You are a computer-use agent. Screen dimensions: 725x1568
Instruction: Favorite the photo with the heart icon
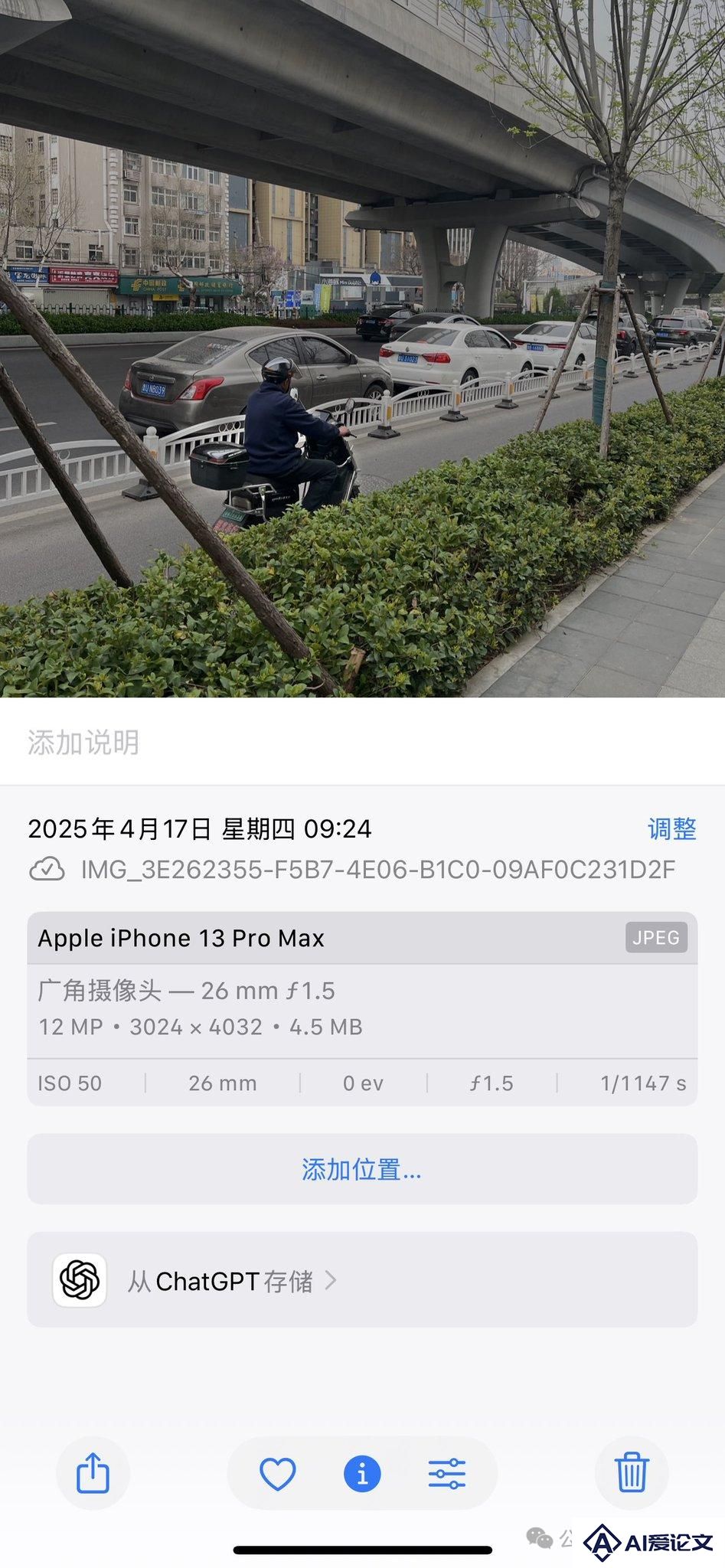pyautogui.click(x=278, y=1473)
